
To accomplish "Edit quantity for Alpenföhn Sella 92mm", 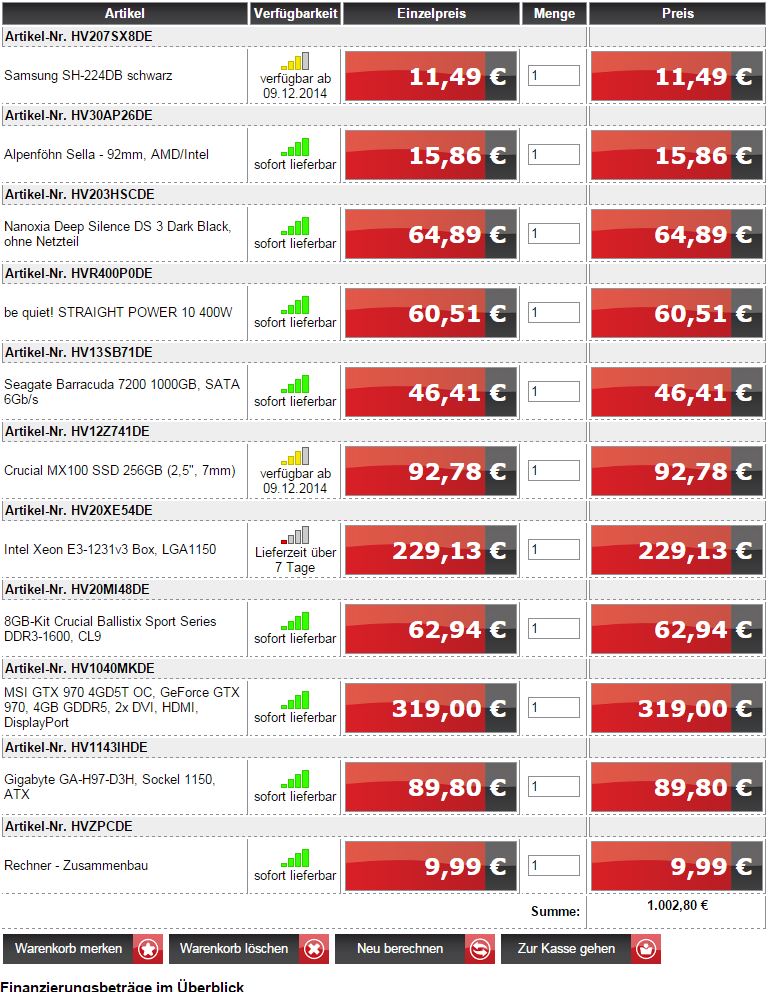I will (553, 155).
